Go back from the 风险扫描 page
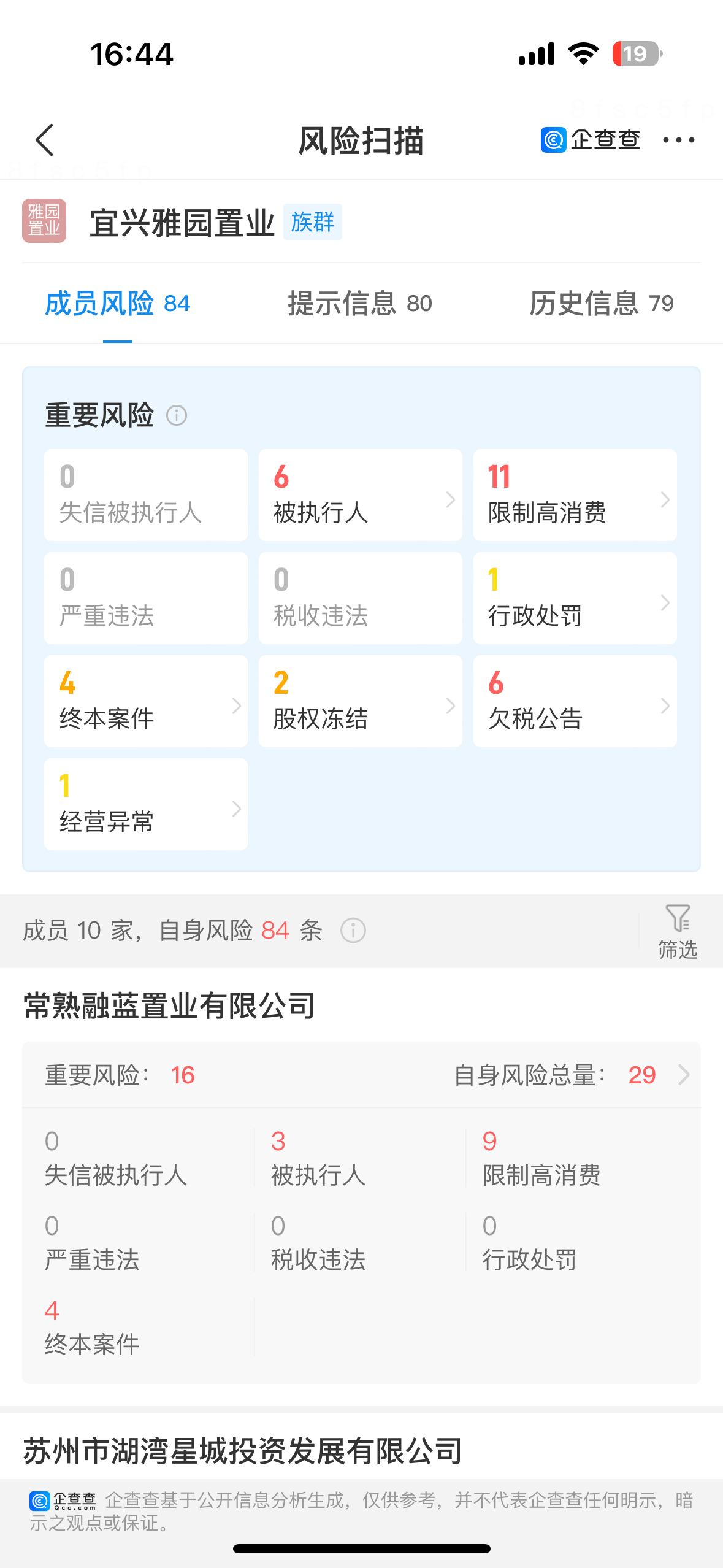Screen dimensions: 723x1568 coord(45,140)
